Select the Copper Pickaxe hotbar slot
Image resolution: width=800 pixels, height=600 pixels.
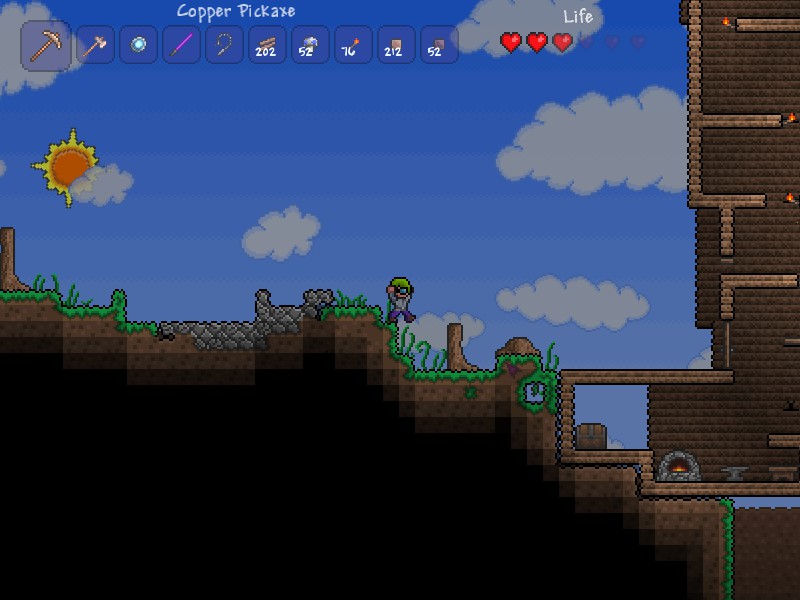(x=46, y=46)
